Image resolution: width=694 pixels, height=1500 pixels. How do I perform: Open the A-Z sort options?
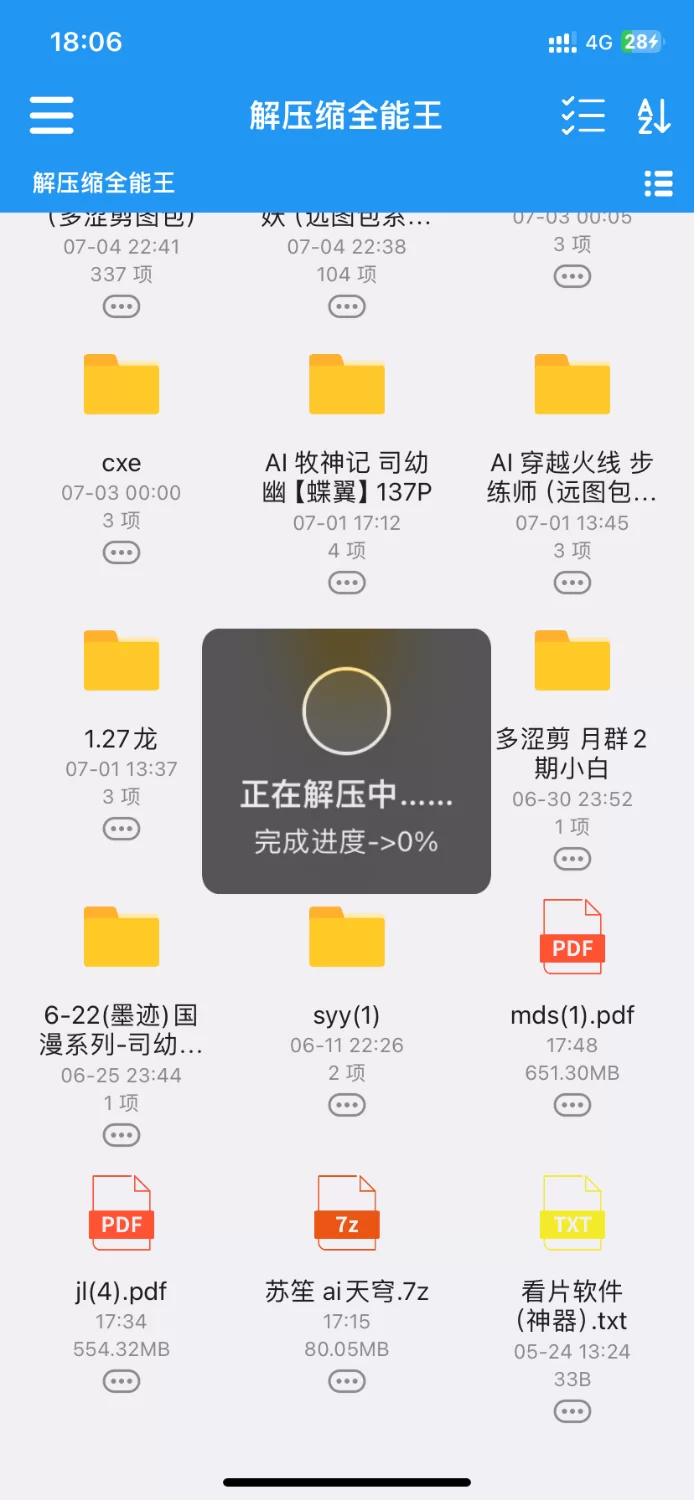[x=654, y=116]
